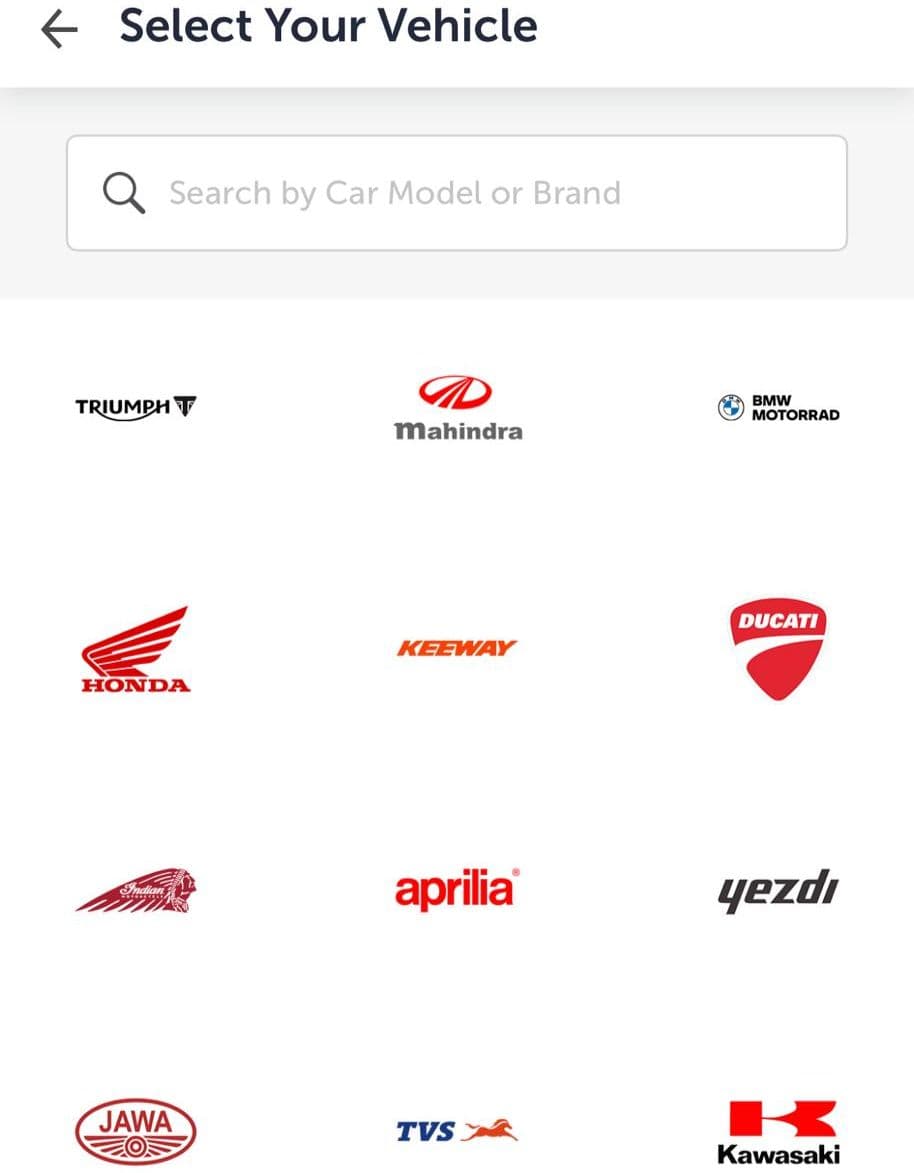Choose Ducati from the brand list
The width and height of the screenshot is (914, 1173).
778,649
